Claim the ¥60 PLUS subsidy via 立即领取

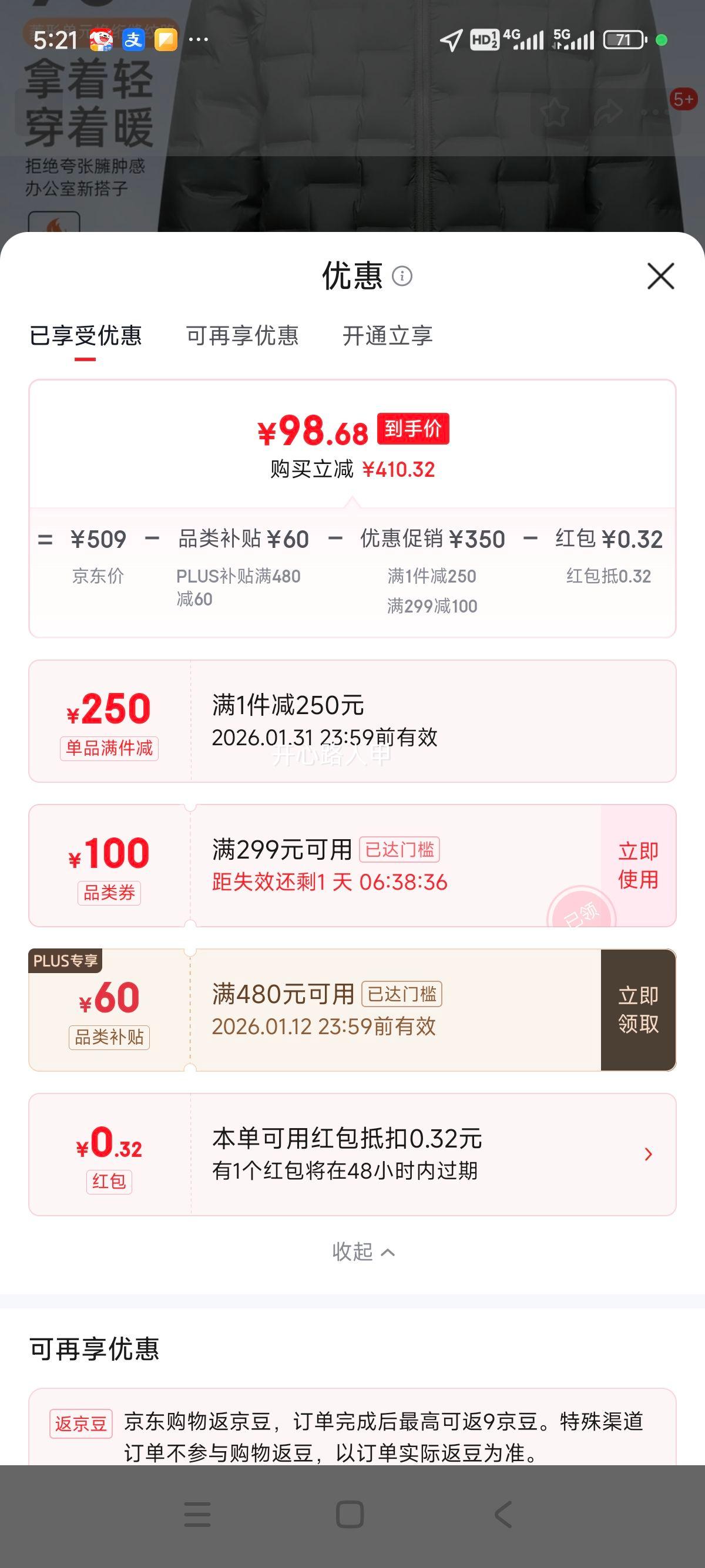[637, 1010]
